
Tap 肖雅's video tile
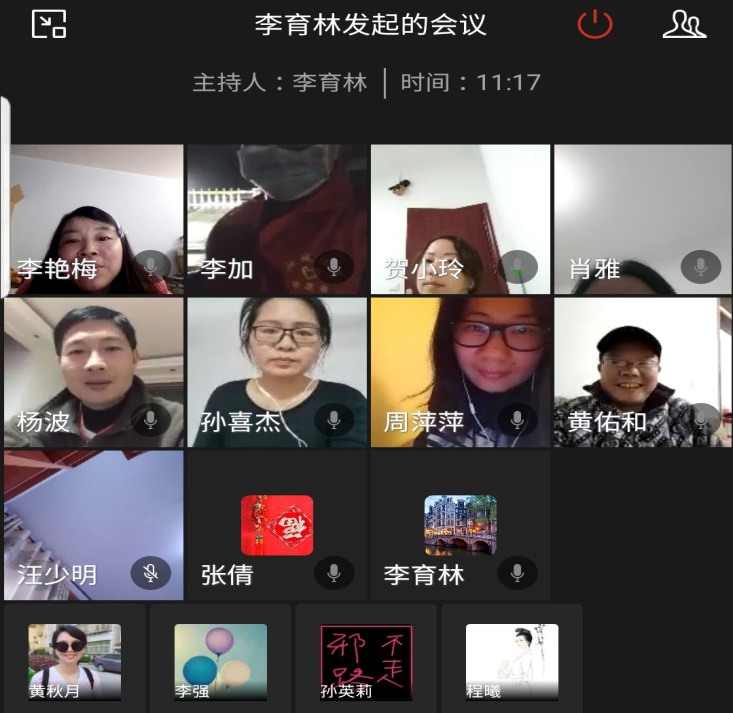[x=642, y=219]
